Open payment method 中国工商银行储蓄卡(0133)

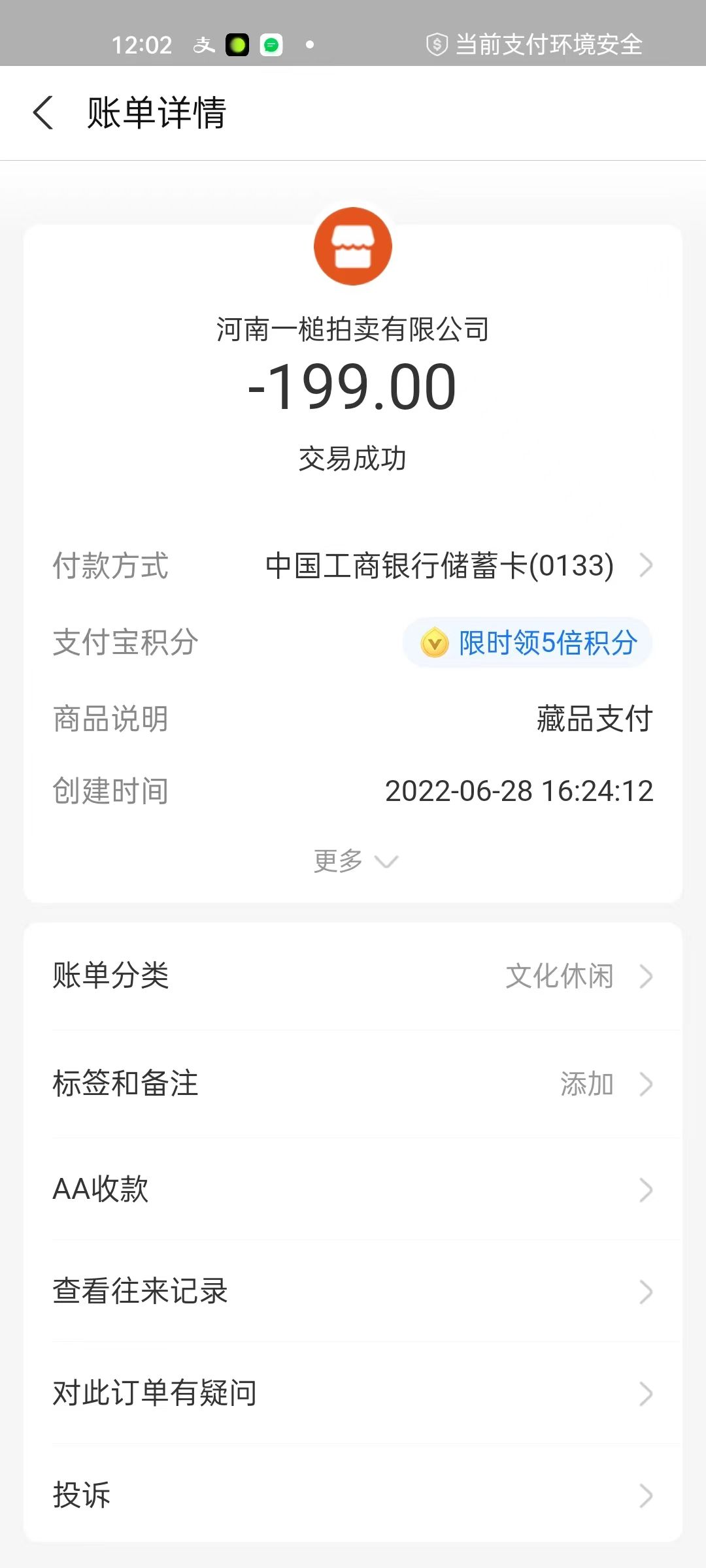tap(458, 566)
